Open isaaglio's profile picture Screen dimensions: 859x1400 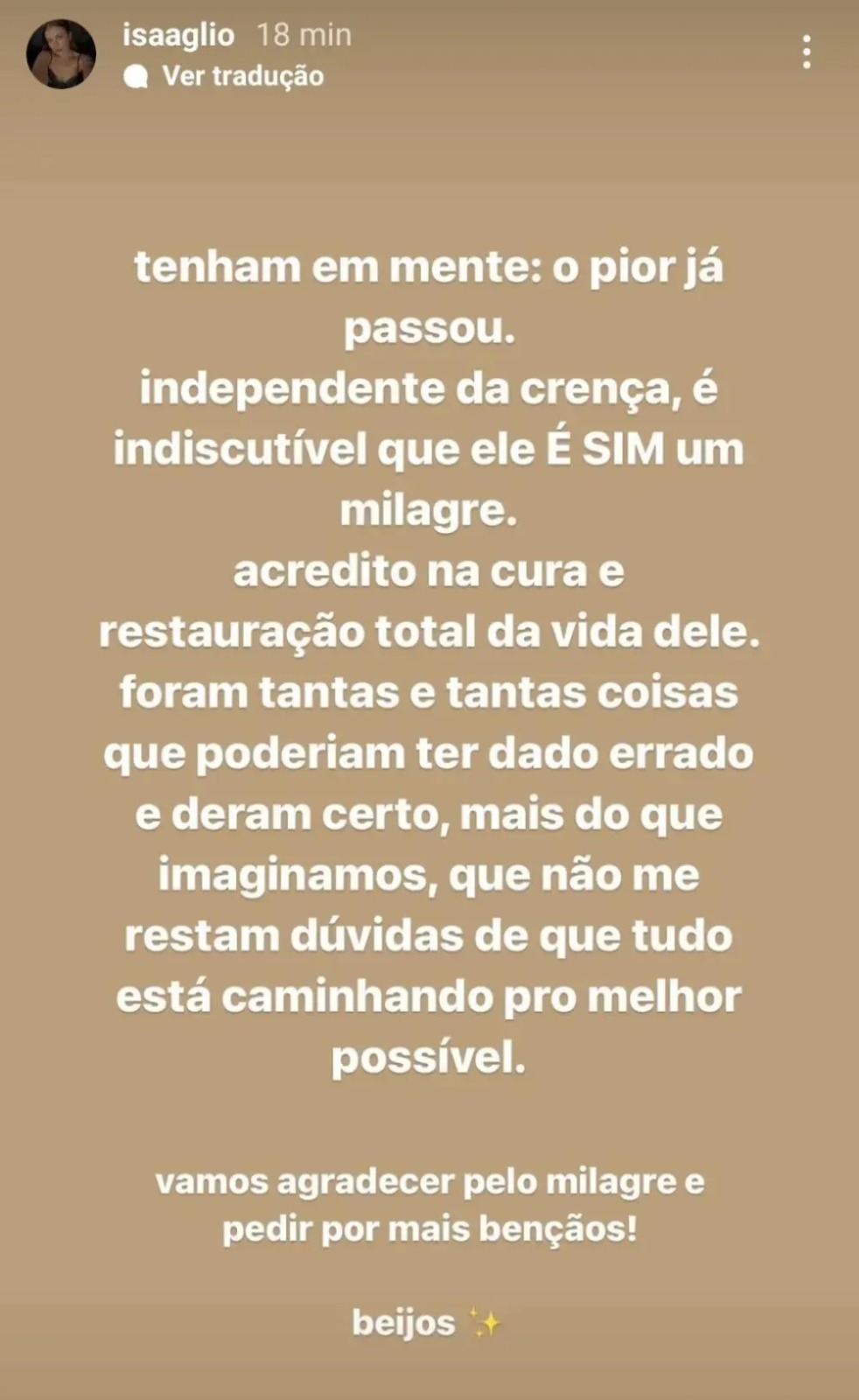click(x=61, y=54)
